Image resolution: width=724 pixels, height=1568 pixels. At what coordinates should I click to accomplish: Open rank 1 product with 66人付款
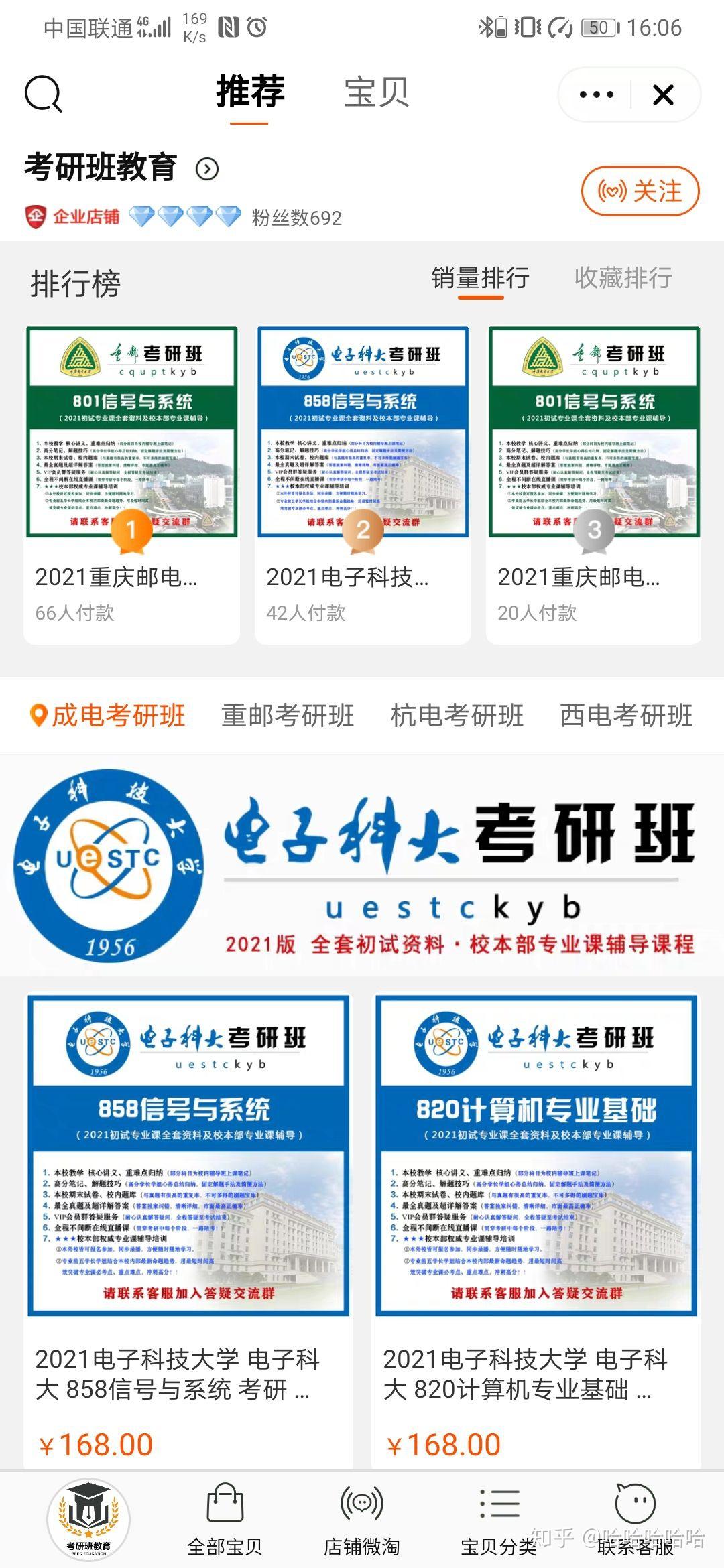click(x=131, y=485)
